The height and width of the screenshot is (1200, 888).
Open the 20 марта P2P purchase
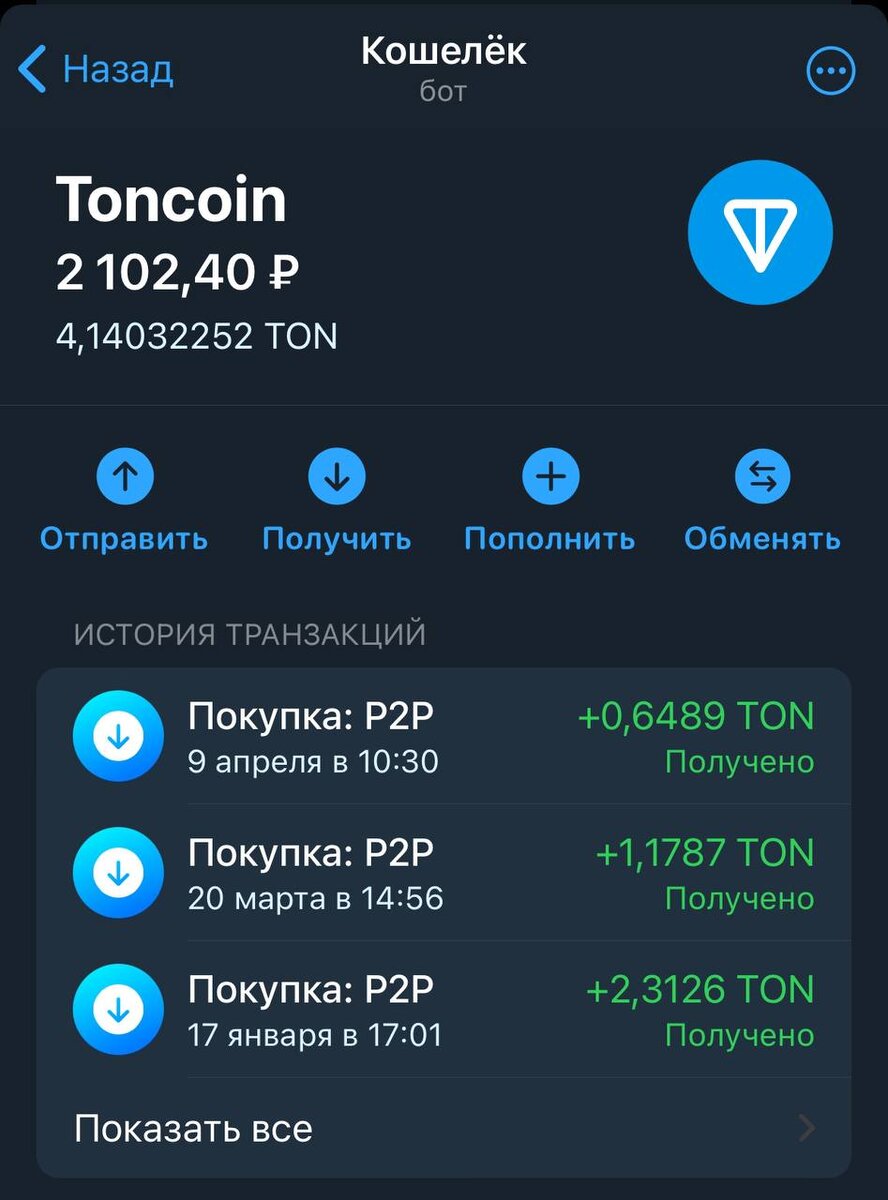(444, 874)
